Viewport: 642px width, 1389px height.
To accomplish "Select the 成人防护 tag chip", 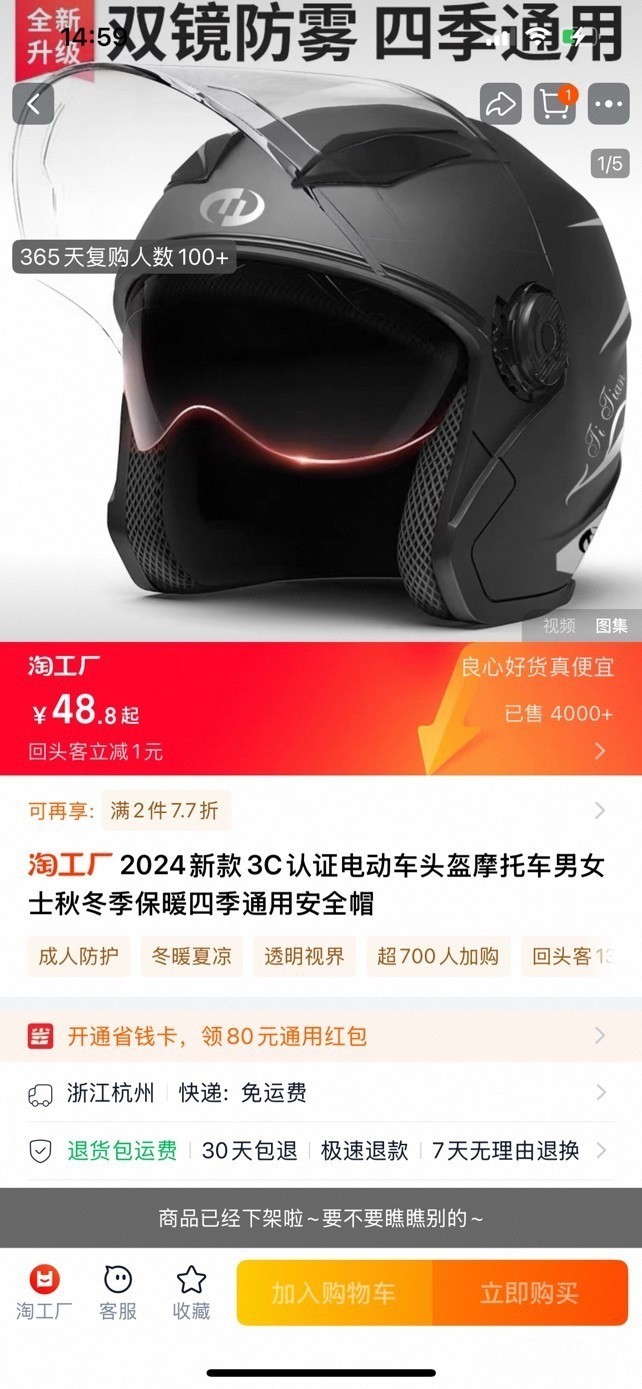I will (78, 956).
